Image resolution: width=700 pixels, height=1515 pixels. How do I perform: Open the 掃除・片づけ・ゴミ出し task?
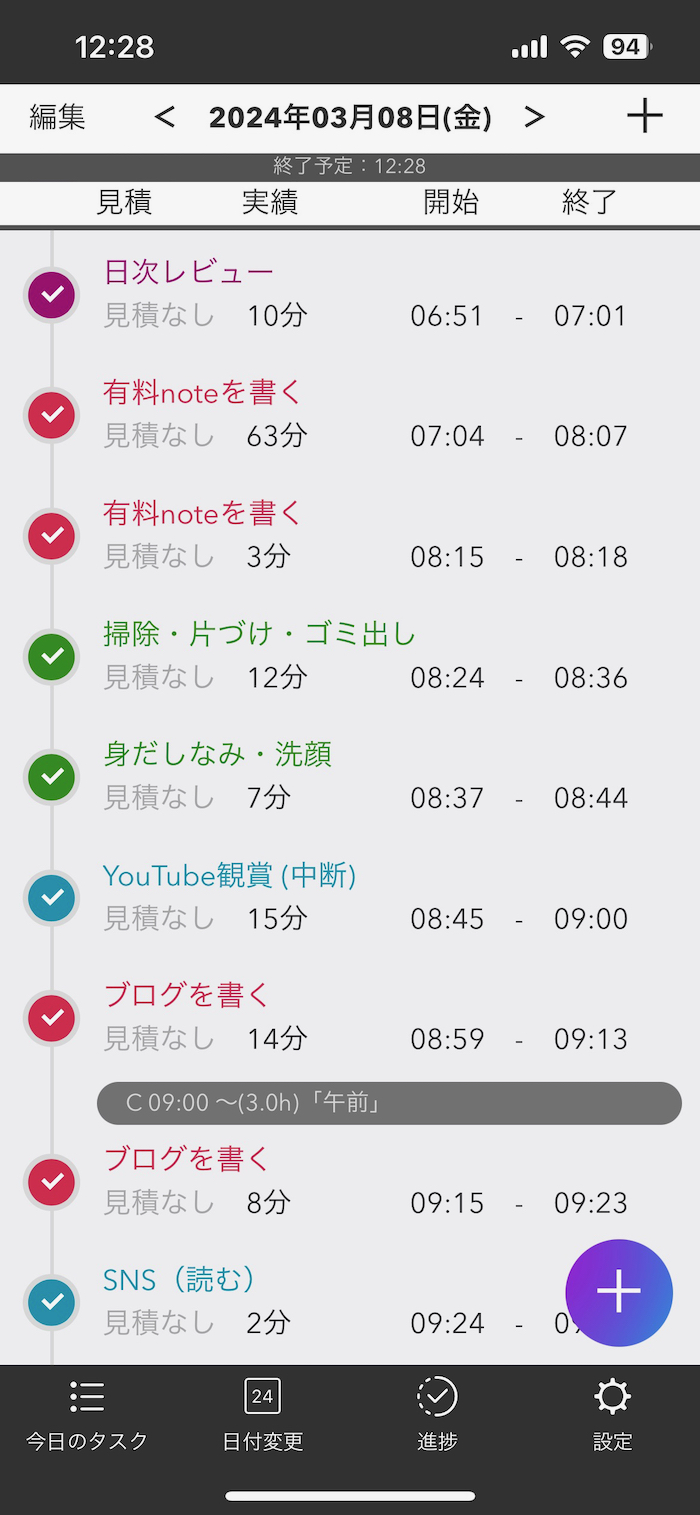coord(259,634)
